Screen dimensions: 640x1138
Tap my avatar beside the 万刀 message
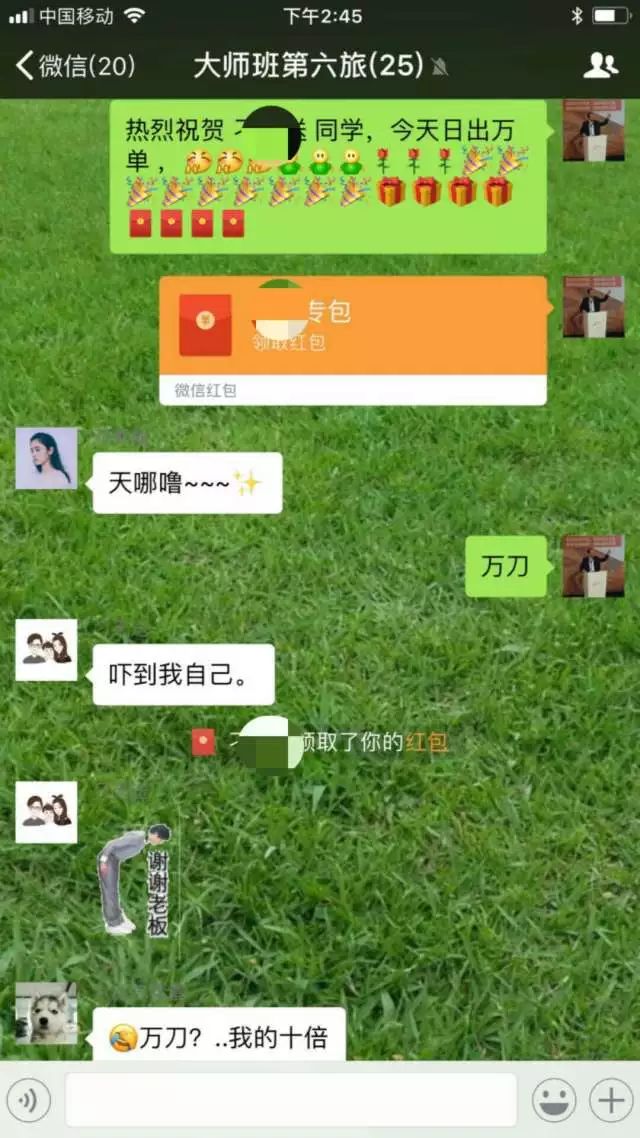[x=593, y=566]
